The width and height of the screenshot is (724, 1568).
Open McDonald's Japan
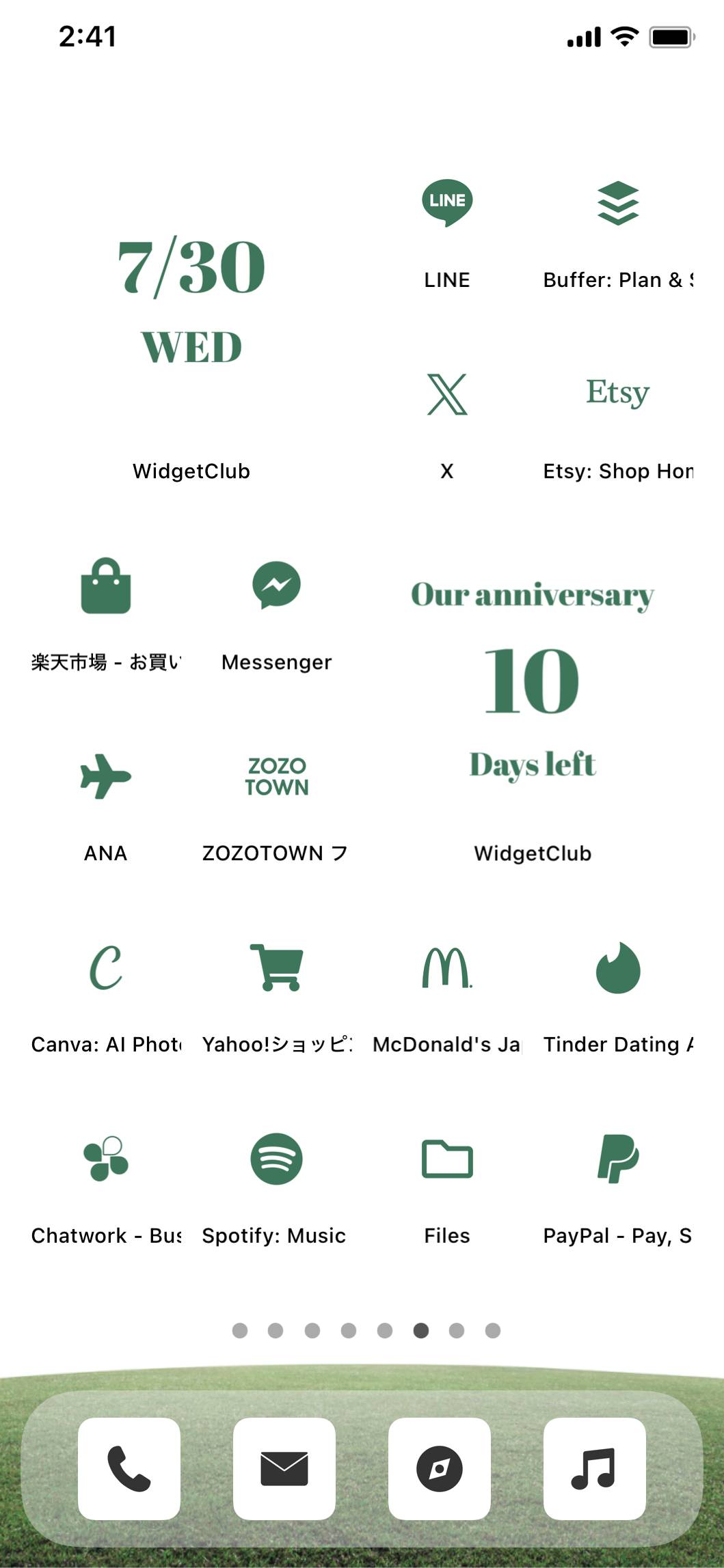point(447,968)
